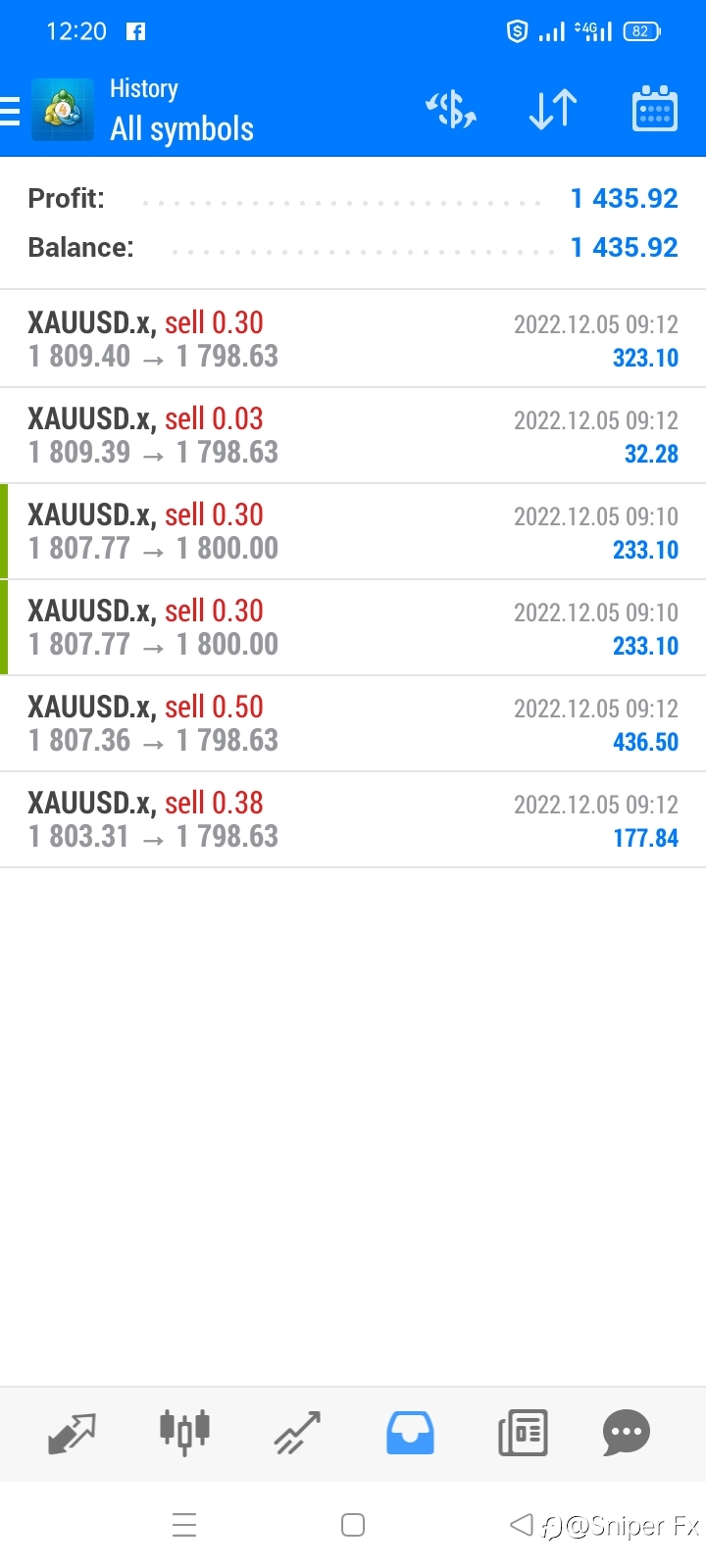Switch to the Chart tab
This screenshot has height=1568, width=706.
click(x=184, y=1433)
